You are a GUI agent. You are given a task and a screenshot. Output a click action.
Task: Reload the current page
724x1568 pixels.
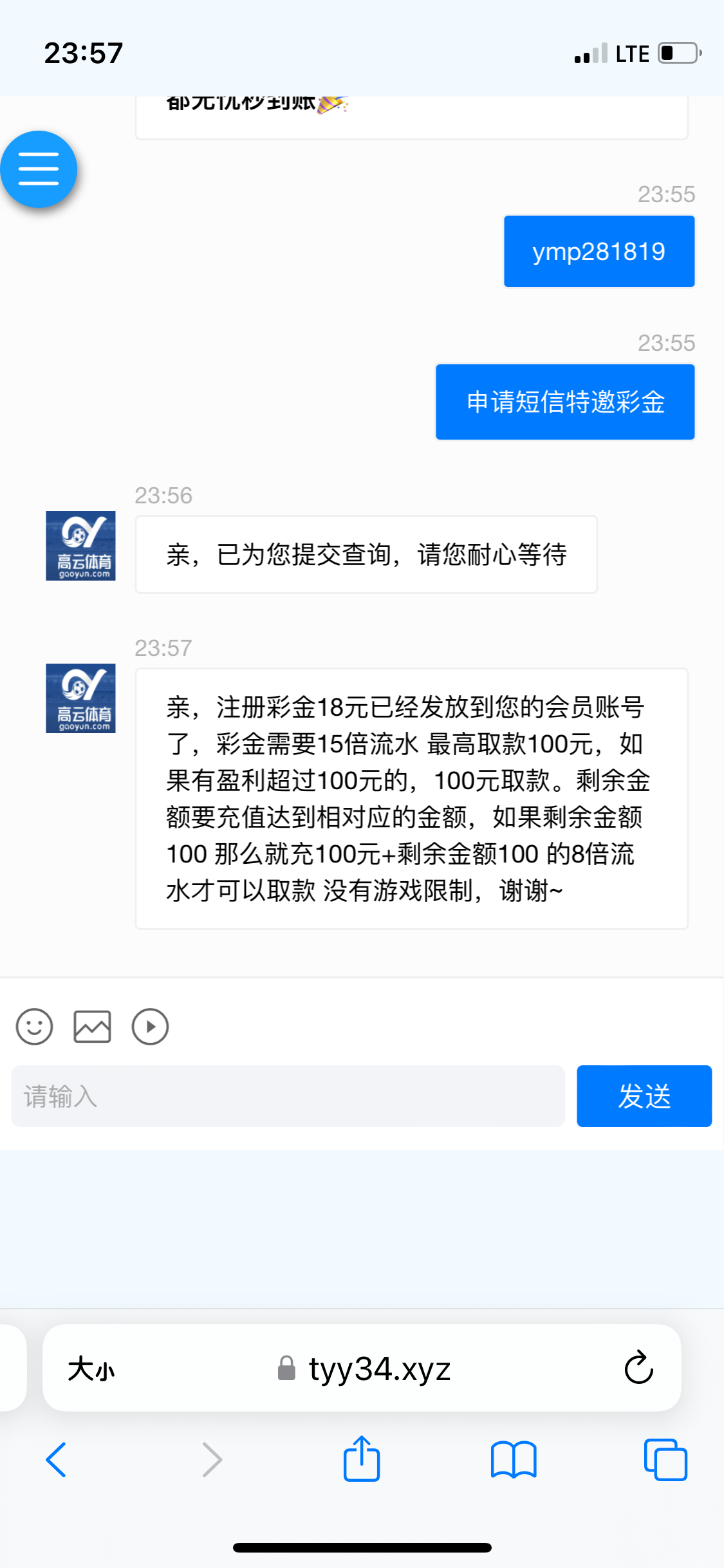pos(638,1367)
